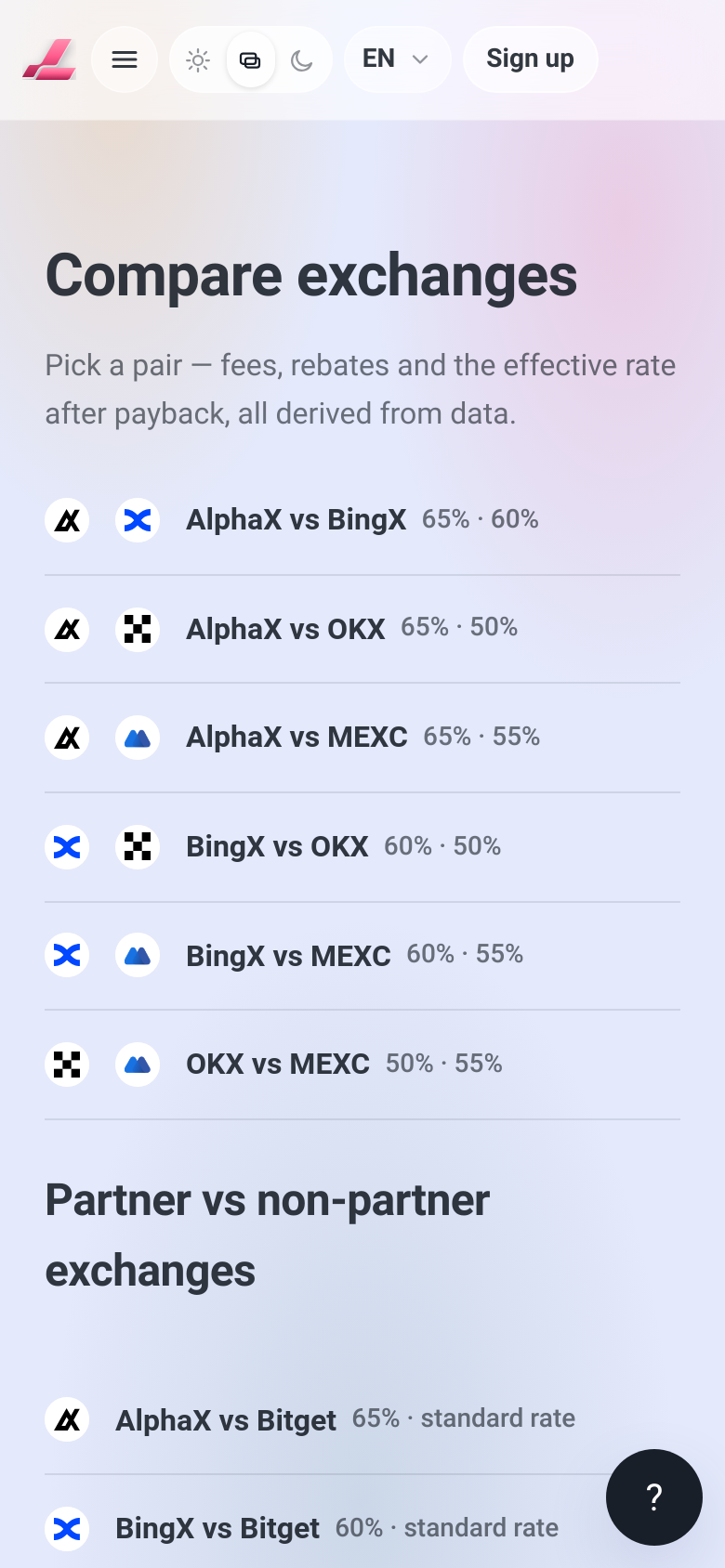
Task: Switch to dark mode
Action: 302,60
